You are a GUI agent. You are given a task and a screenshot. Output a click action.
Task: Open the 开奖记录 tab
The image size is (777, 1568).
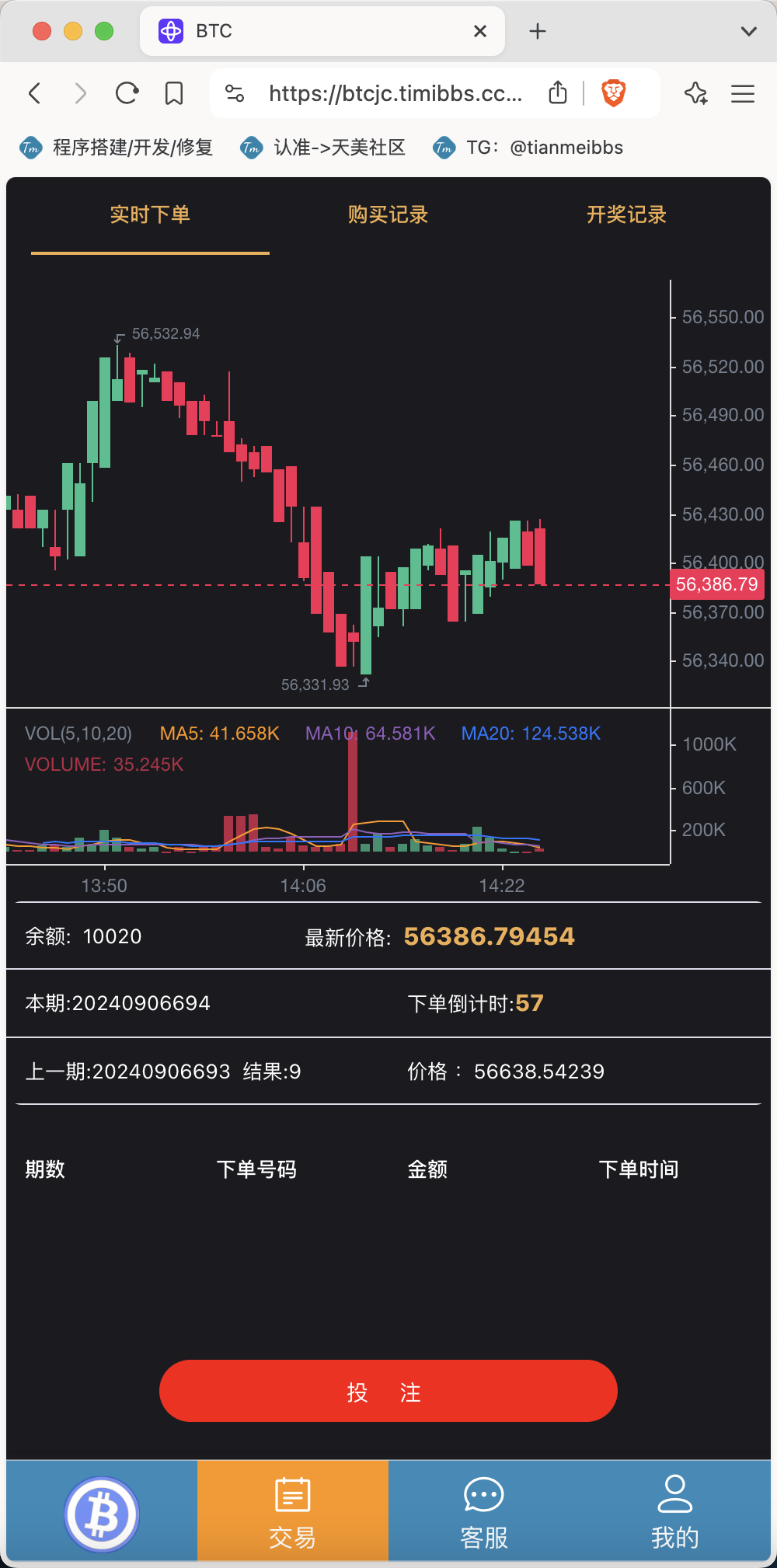(x=626, y=214)
